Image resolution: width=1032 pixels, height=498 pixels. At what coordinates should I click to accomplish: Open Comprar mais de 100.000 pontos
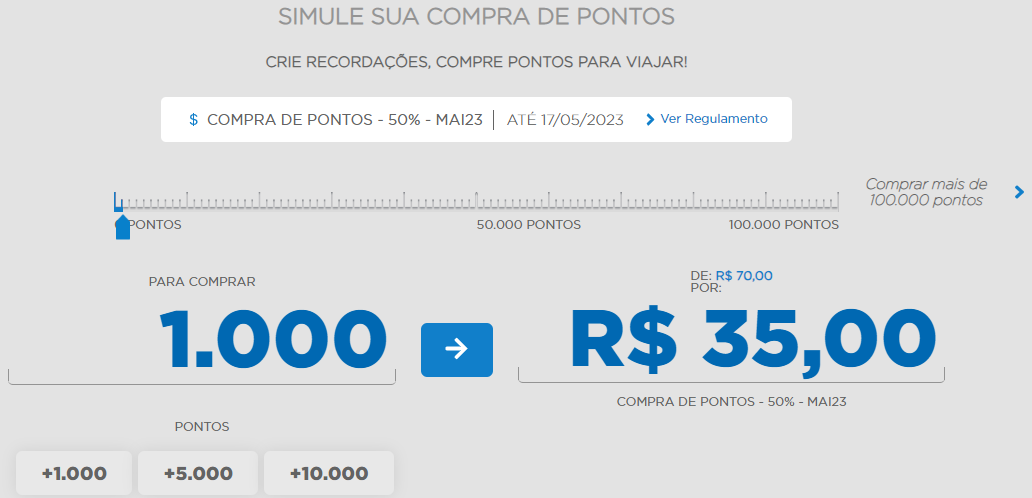[x=926, y=192]
